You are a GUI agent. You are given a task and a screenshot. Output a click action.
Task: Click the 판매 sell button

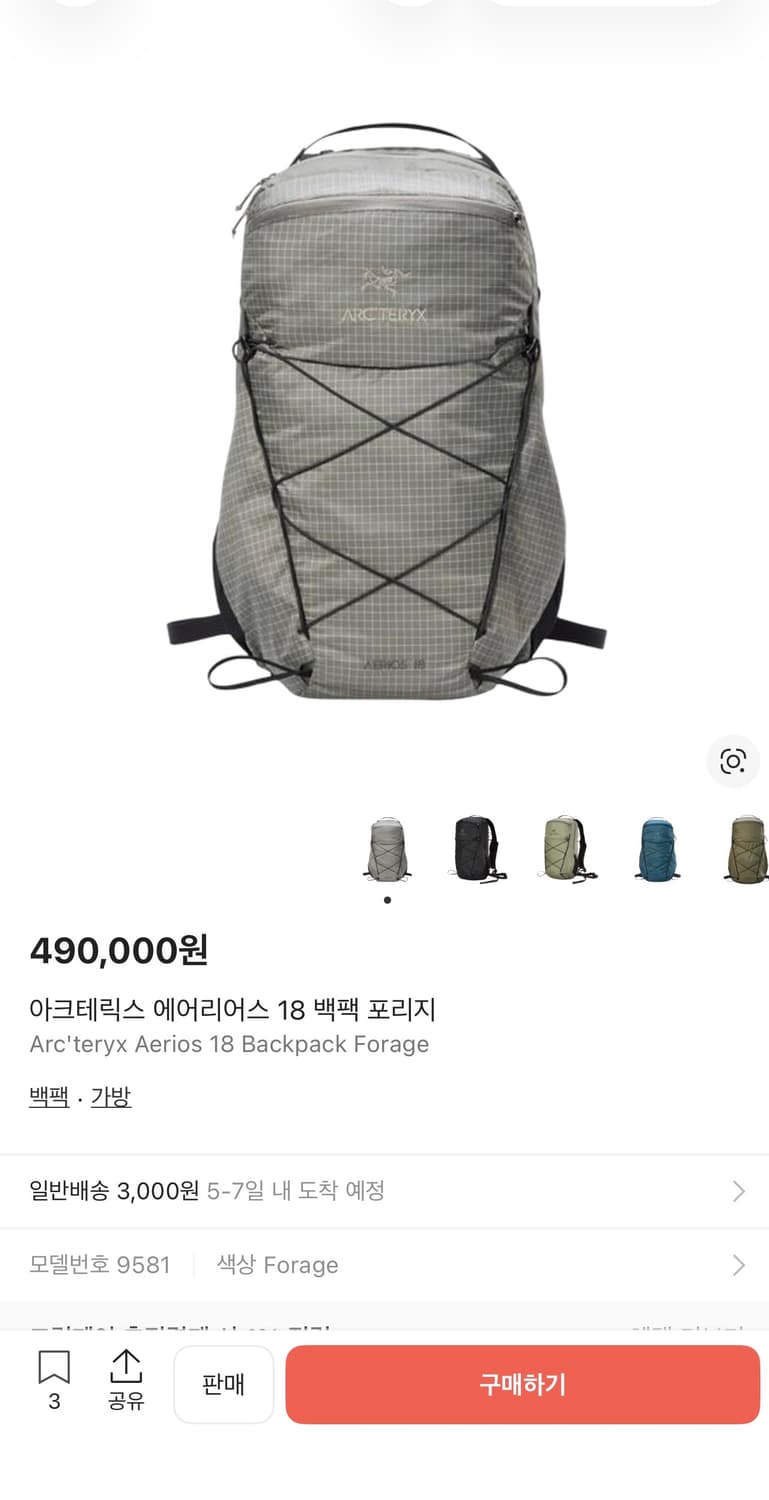click(223, 1384)
